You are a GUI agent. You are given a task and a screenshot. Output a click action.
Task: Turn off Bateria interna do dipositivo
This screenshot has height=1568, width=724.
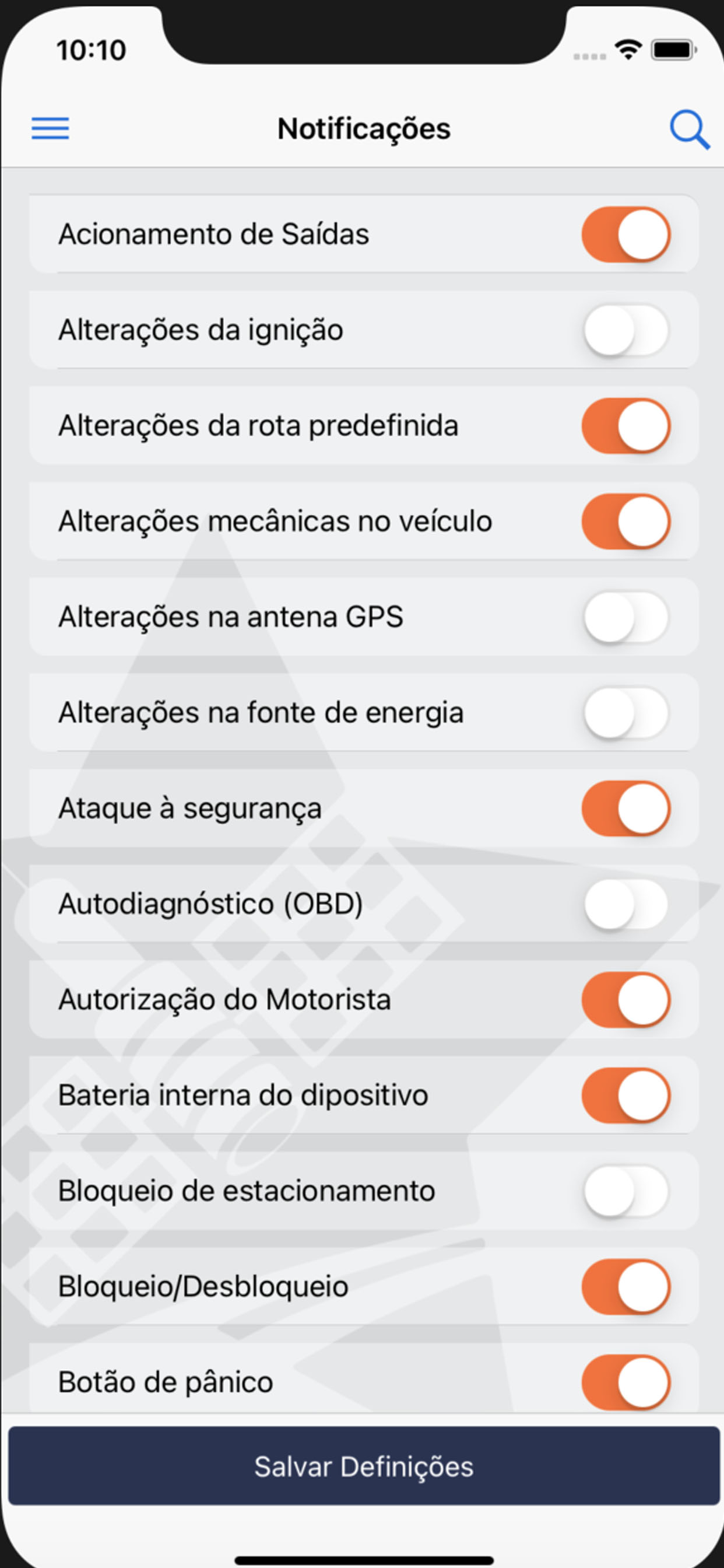[x=626, y=1095]
